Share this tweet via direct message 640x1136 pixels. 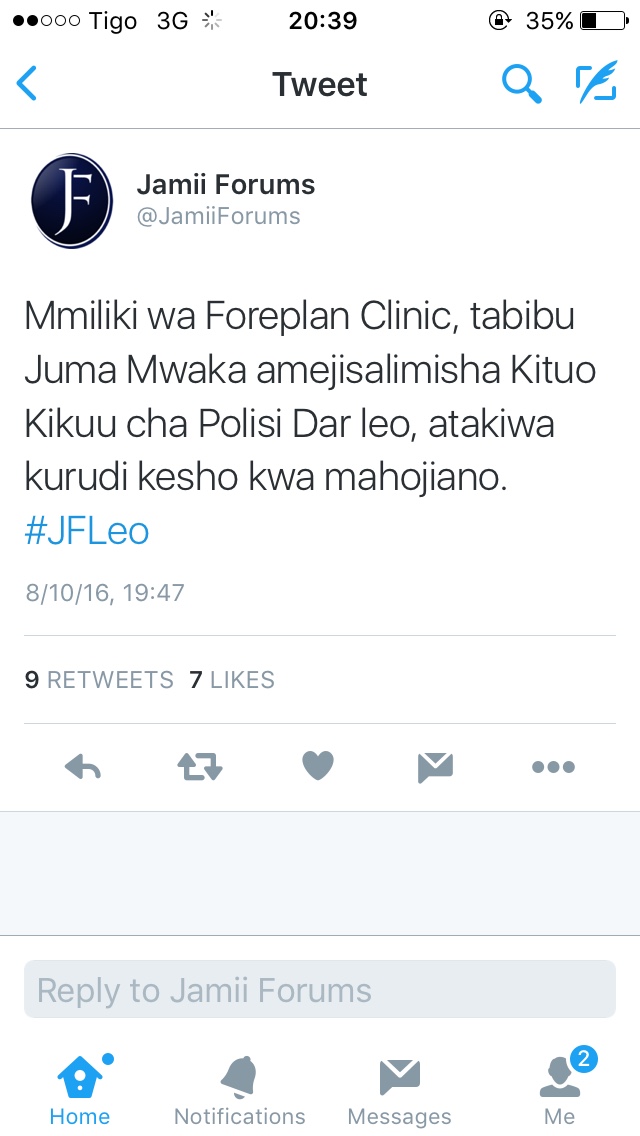435,767
